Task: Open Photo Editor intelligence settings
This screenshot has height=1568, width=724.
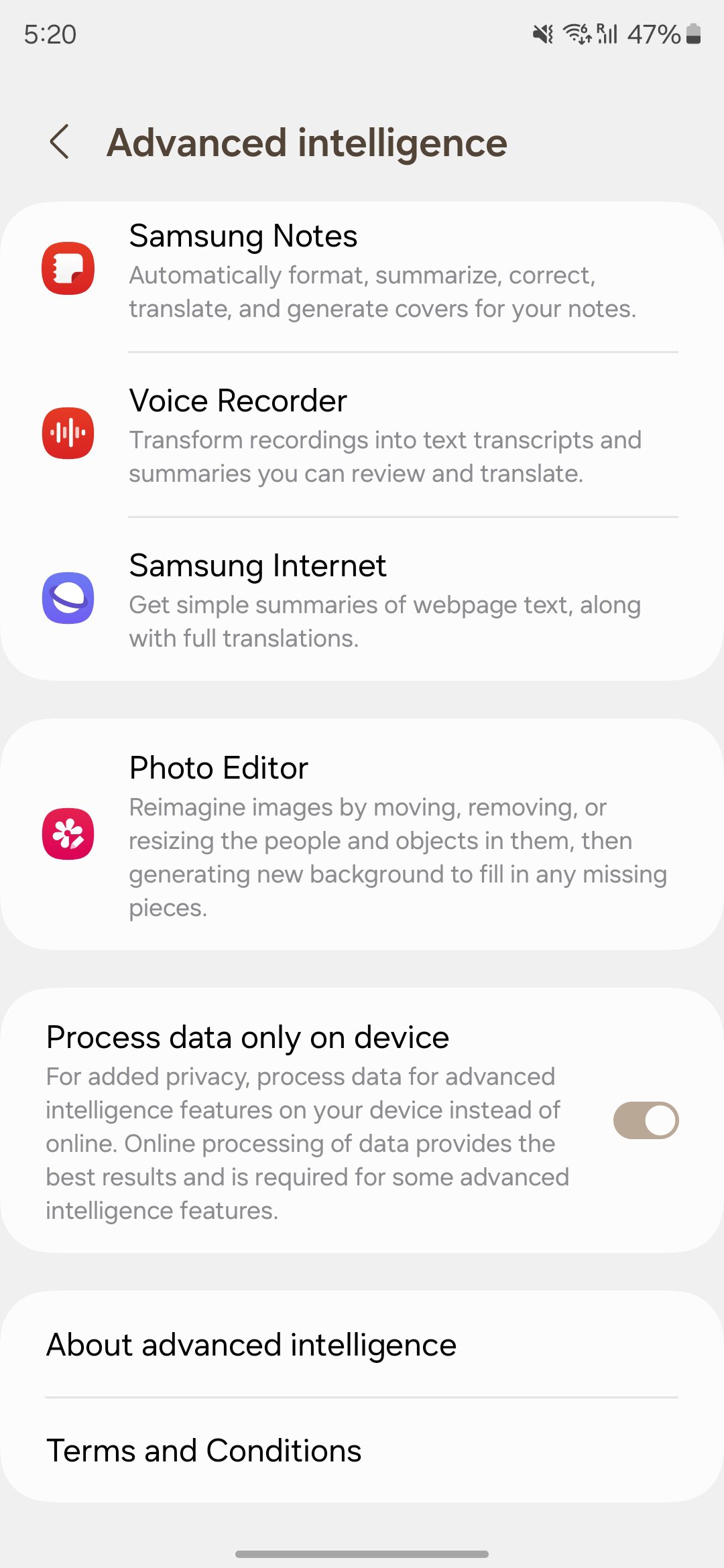Action: [362, 834]
